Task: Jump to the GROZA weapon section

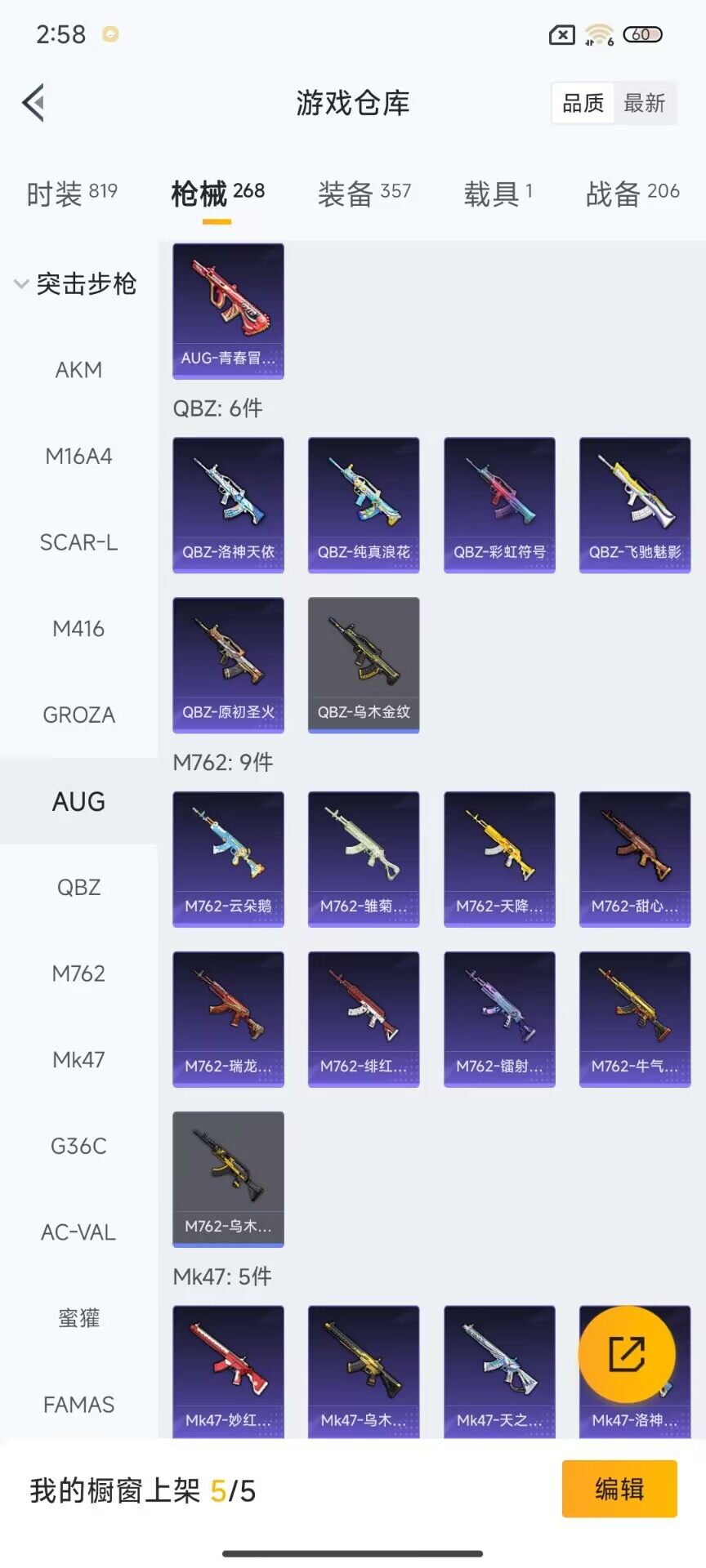Action: [x=78, y=715]
